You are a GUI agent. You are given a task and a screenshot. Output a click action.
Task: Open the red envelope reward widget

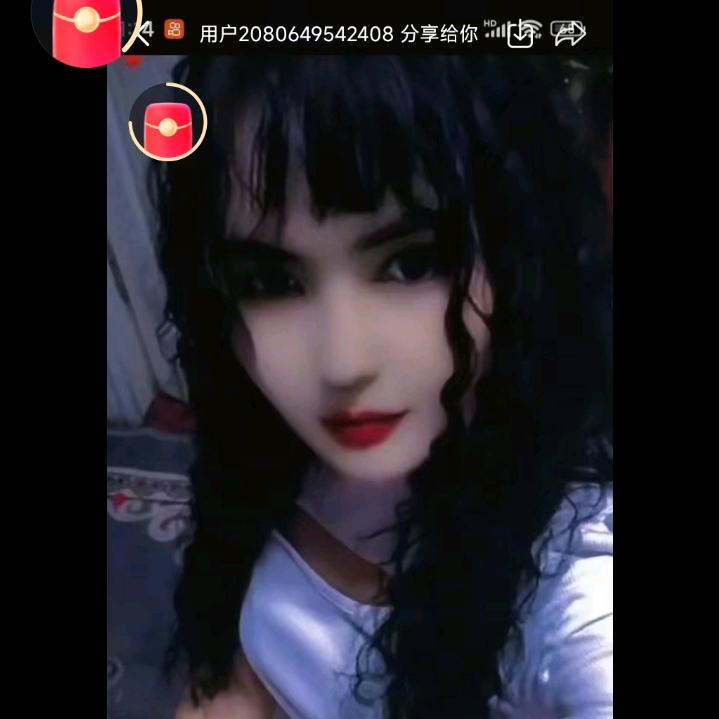click(167, 123)
